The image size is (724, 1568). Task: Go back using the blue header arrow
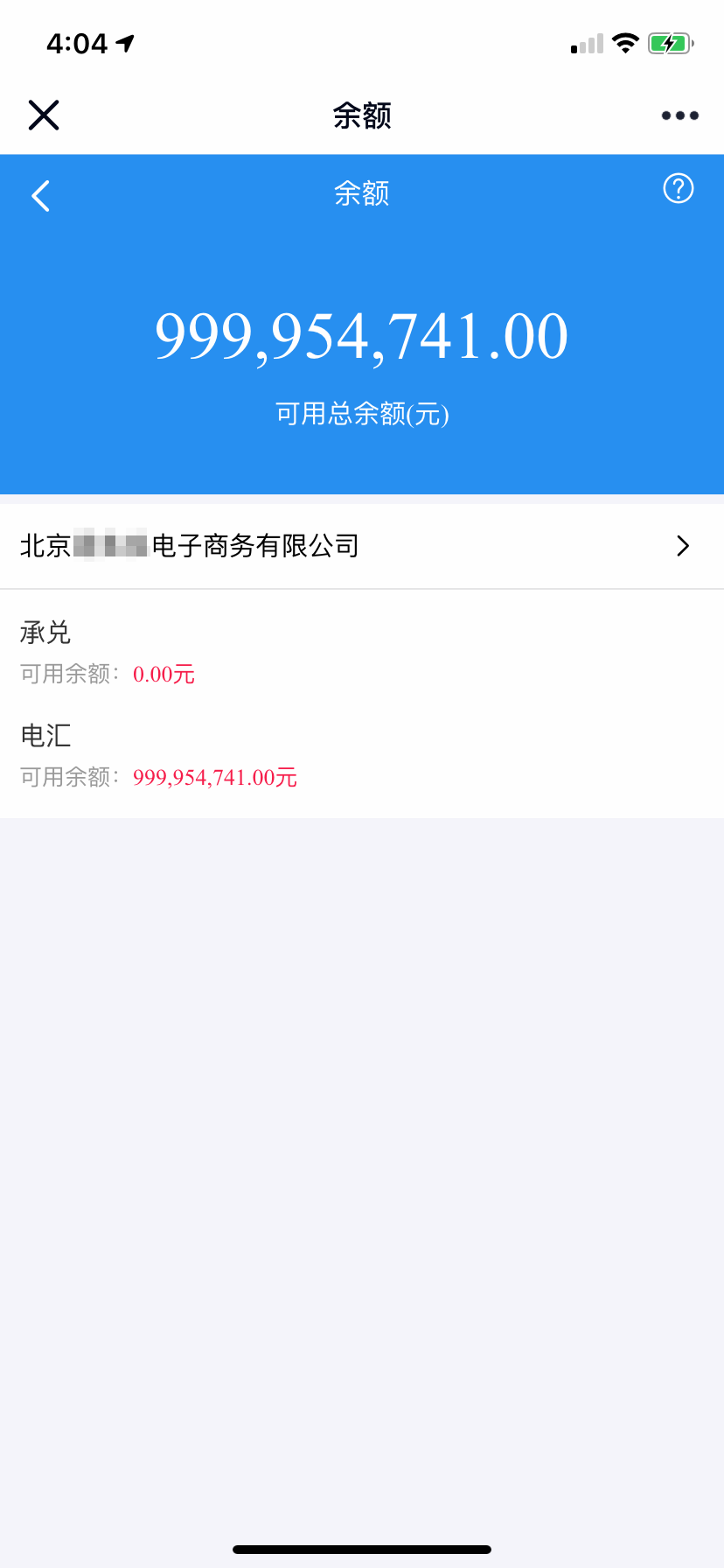(x=40, y=195)
